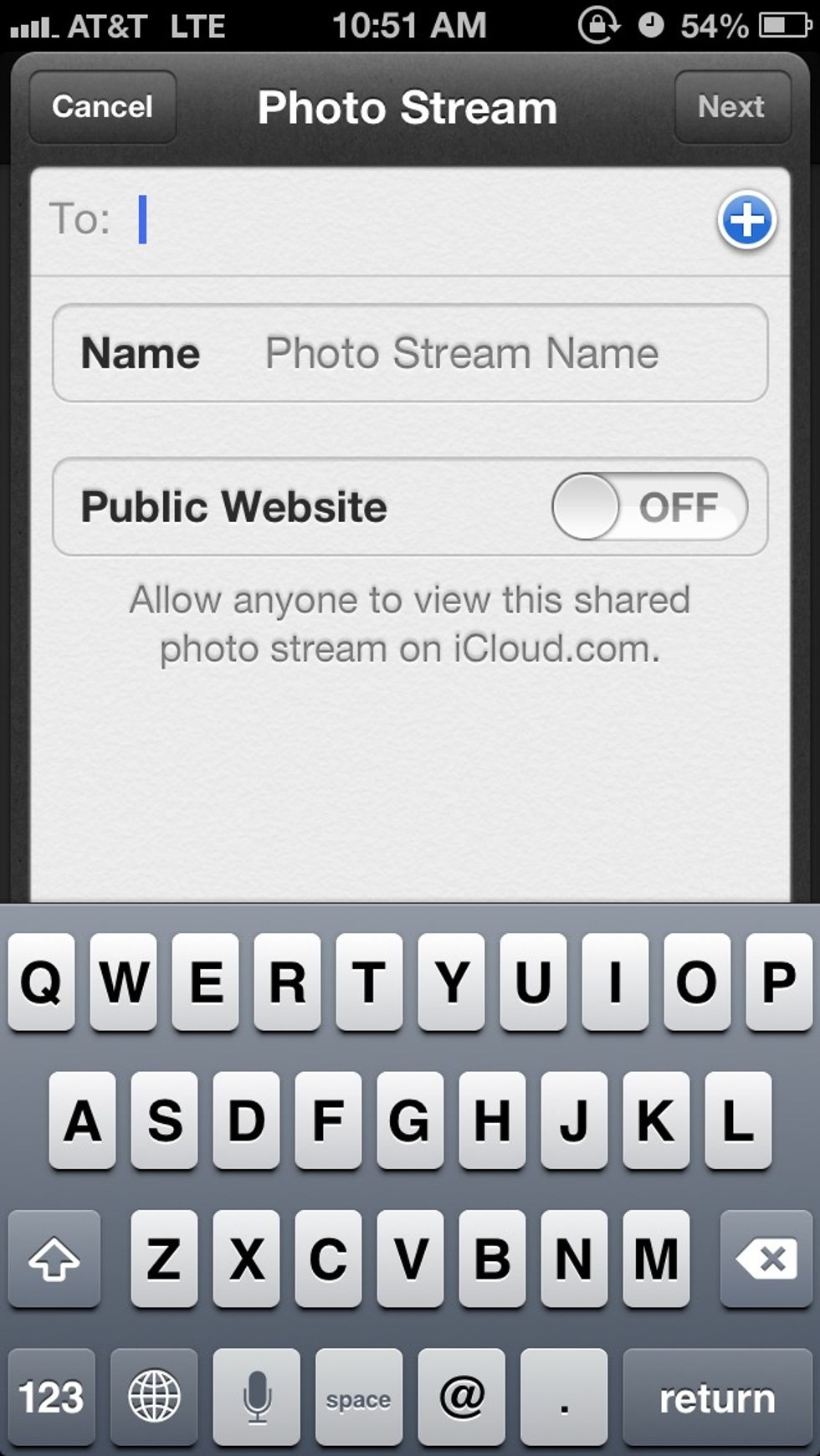
Task: Tap the Photo Stream title bar
Action: click(x=407, y=107)
